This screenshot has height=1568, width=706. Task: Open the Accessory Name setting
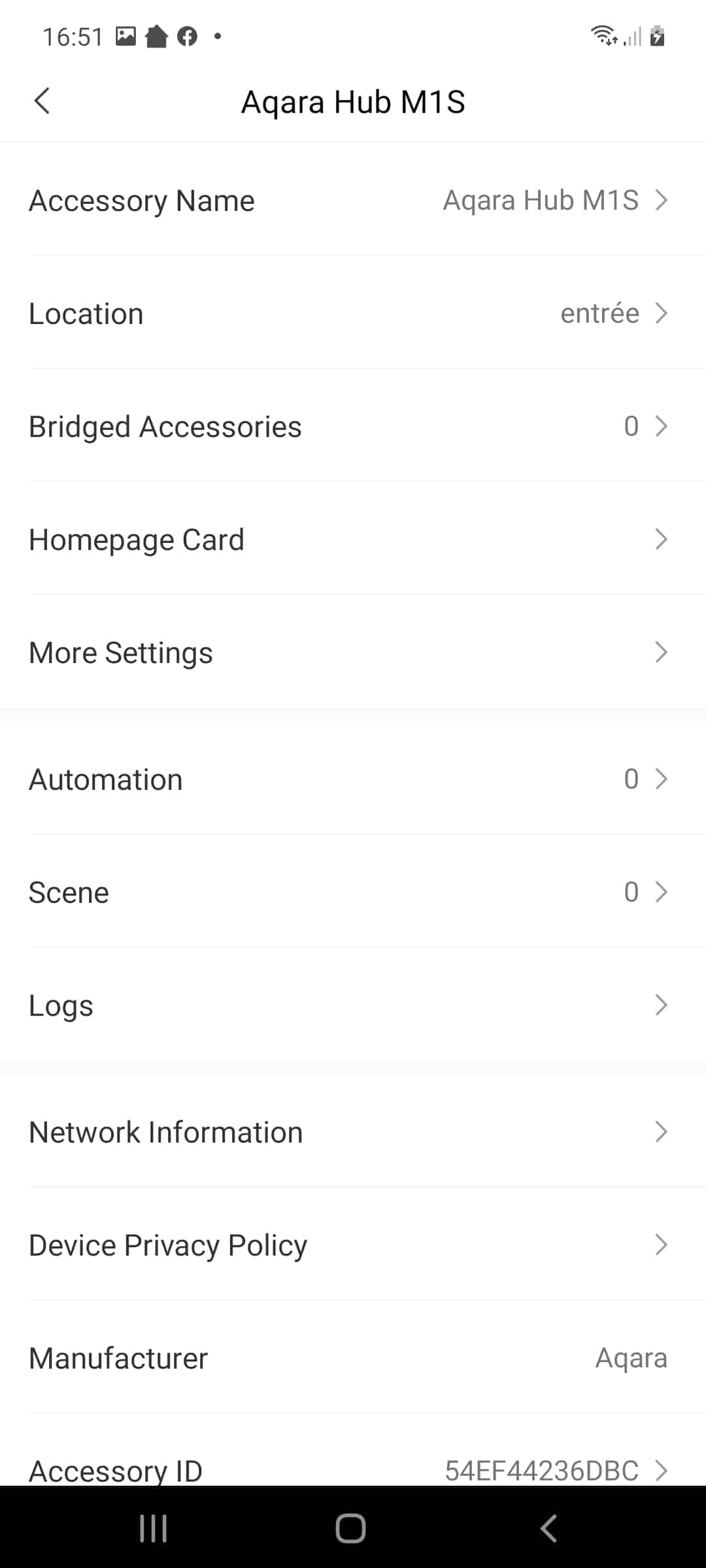click(353, 200)
